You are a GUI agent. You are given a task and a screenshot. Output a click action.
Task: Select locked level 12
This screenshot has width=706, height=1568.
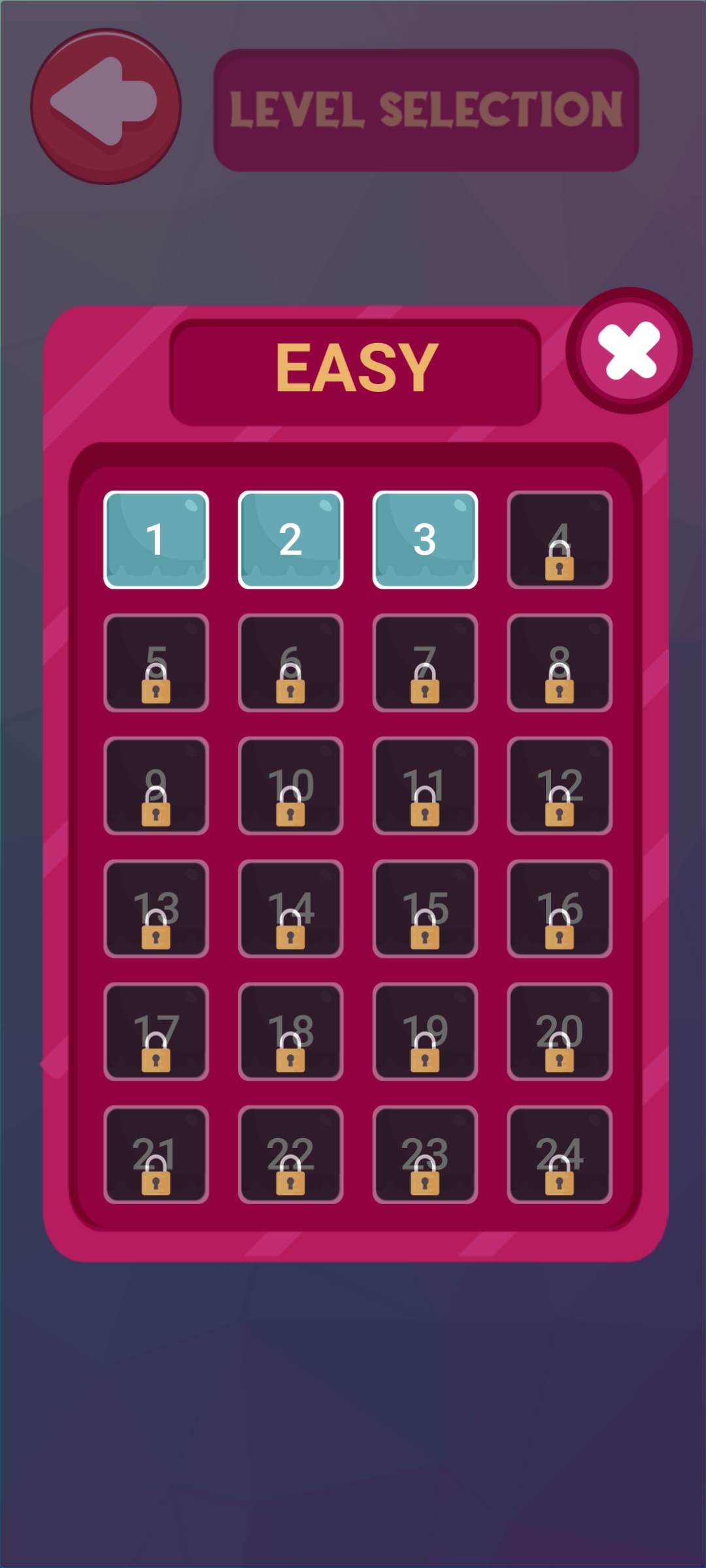coord(560,785)
